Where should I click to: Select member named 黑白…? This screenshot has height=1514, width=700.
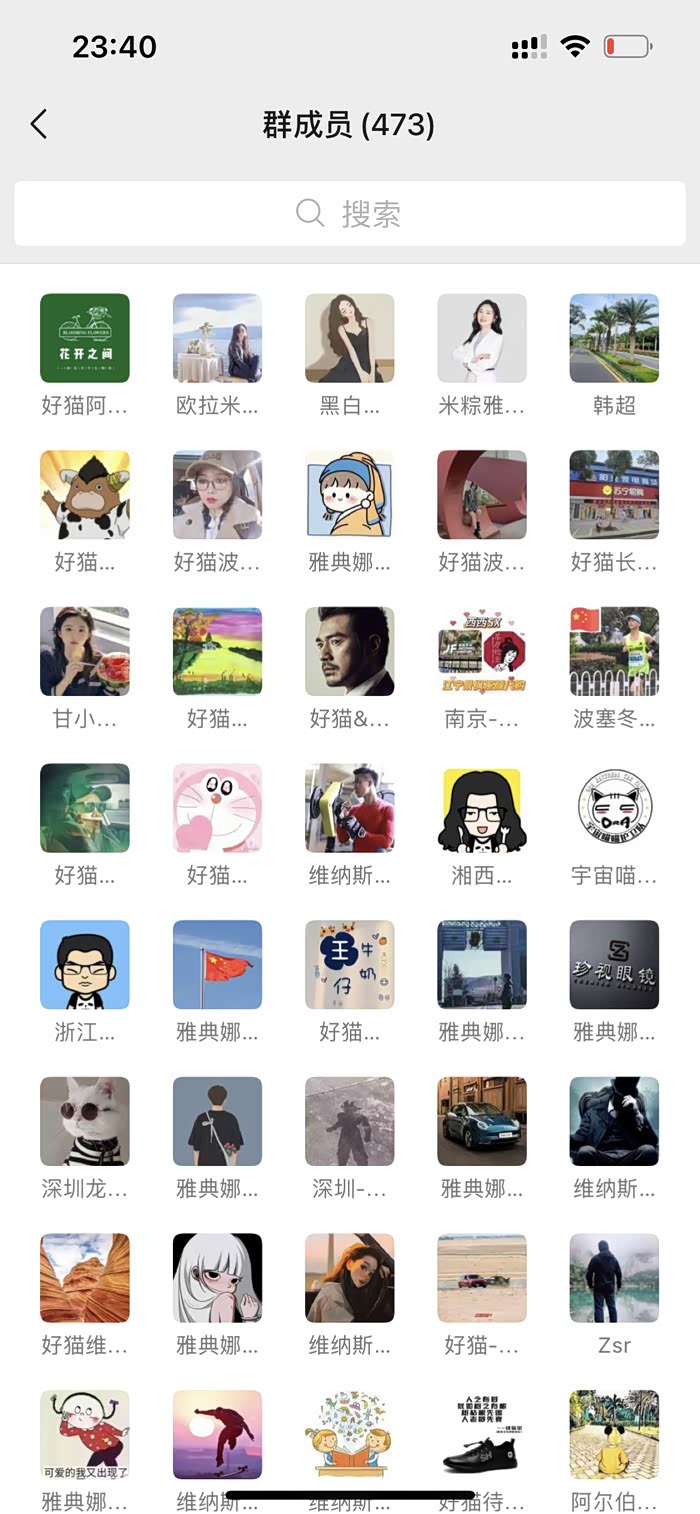(x=349, y=338)
